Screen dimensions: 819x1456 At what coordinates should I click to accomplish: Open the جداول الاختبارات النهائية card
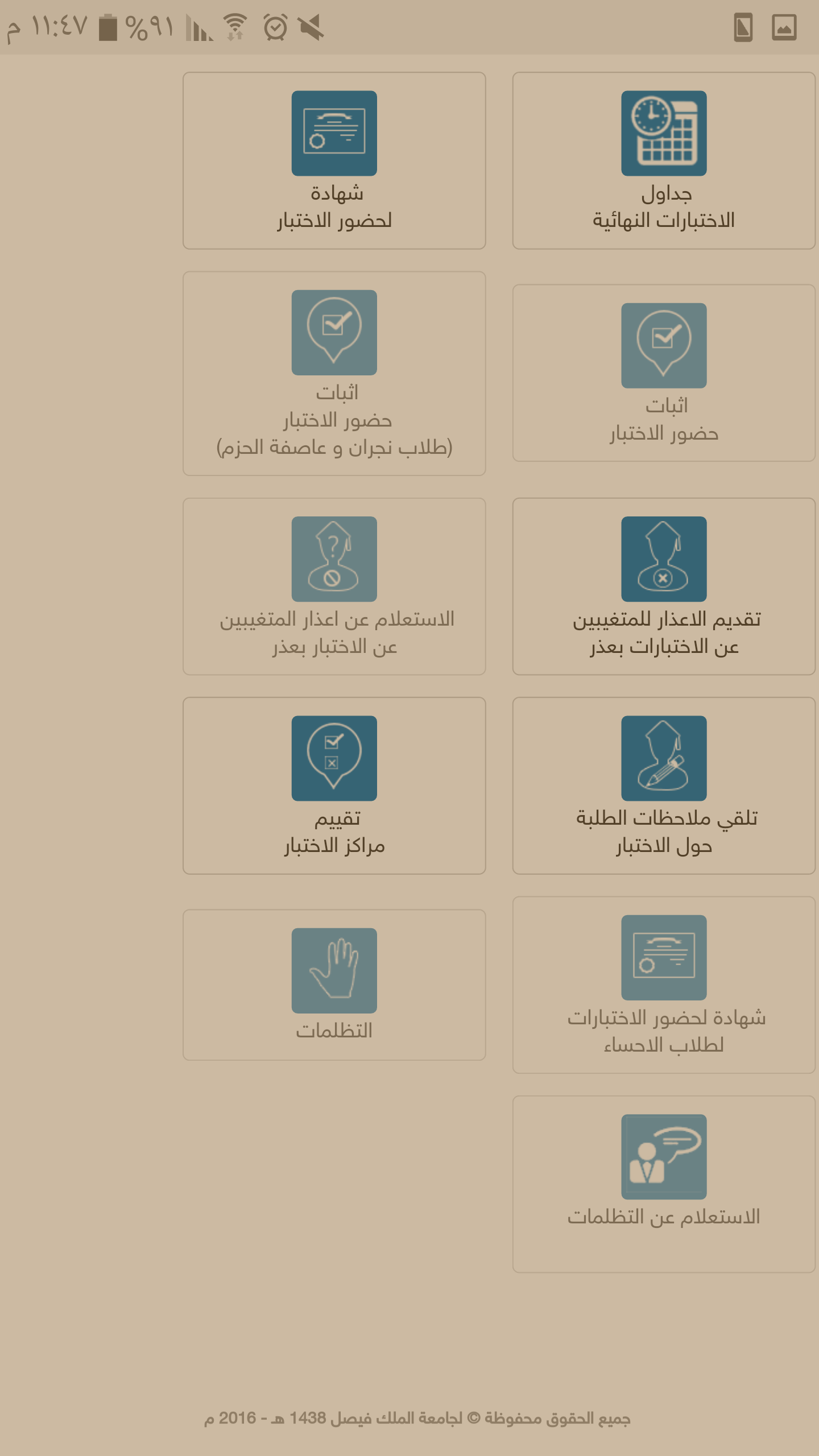tap(664, 160)
